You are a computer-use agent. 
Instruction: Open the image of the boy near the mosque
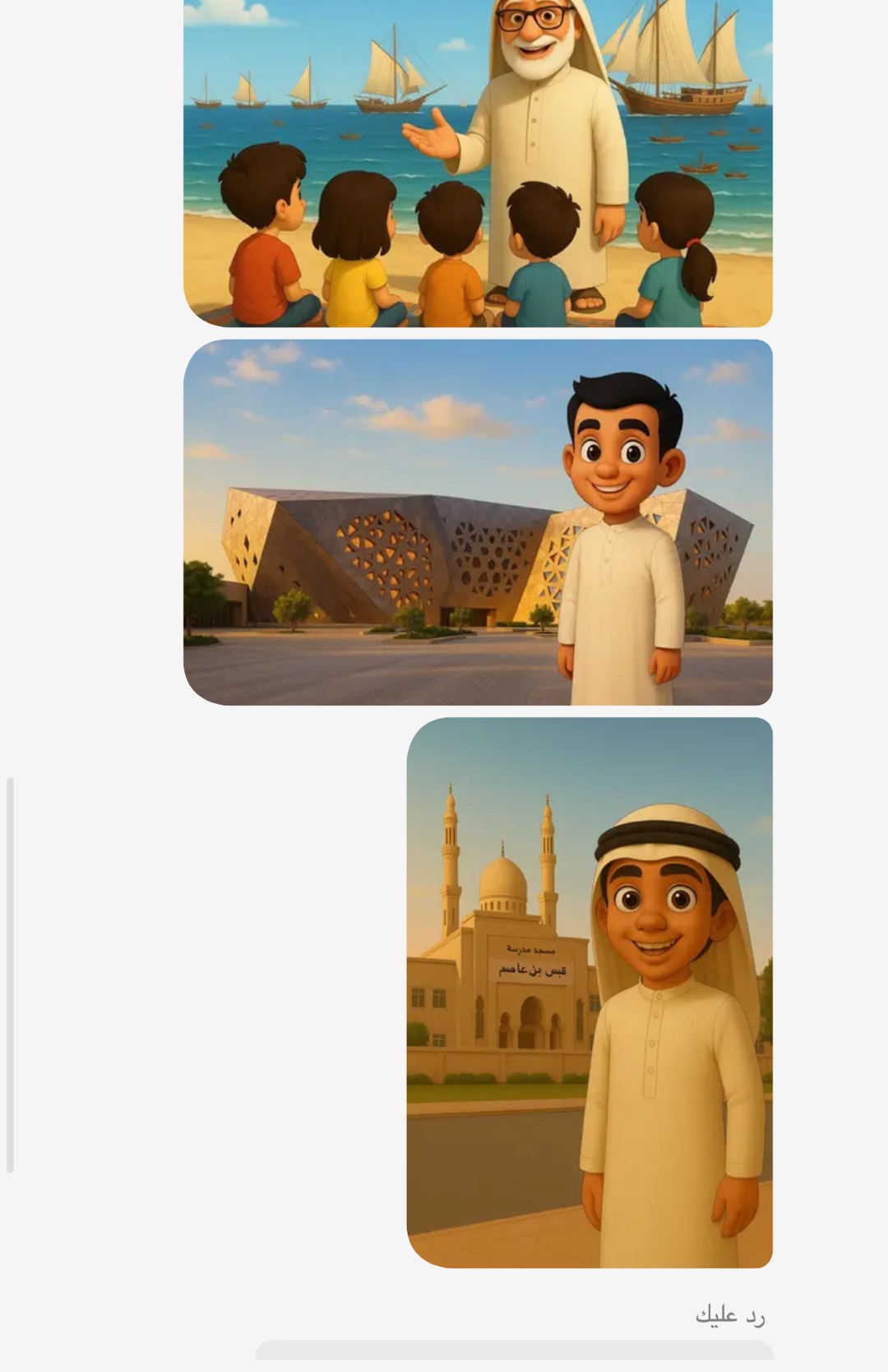(x=590, y=992)
